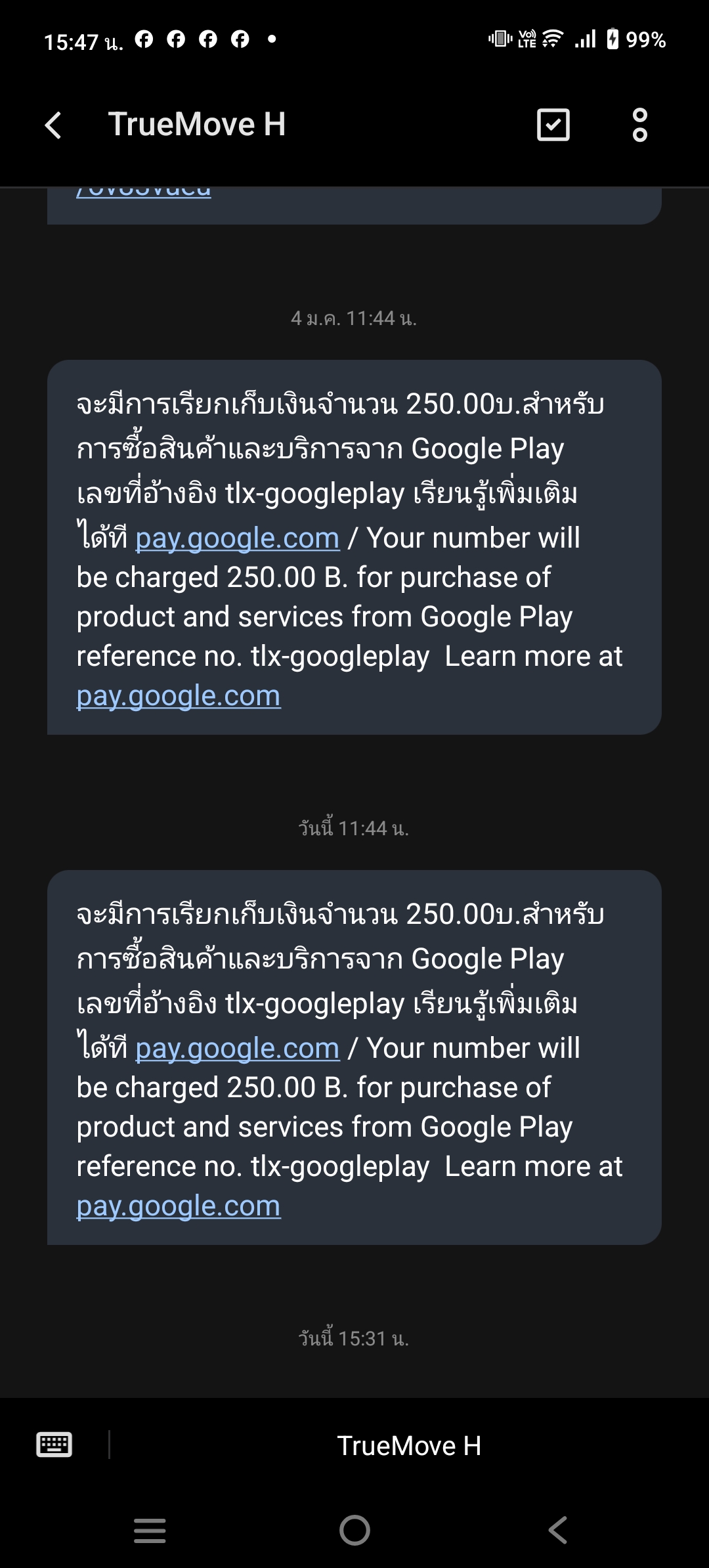Go to the home screen
Screen dimensions: 709x1568
354,1531
